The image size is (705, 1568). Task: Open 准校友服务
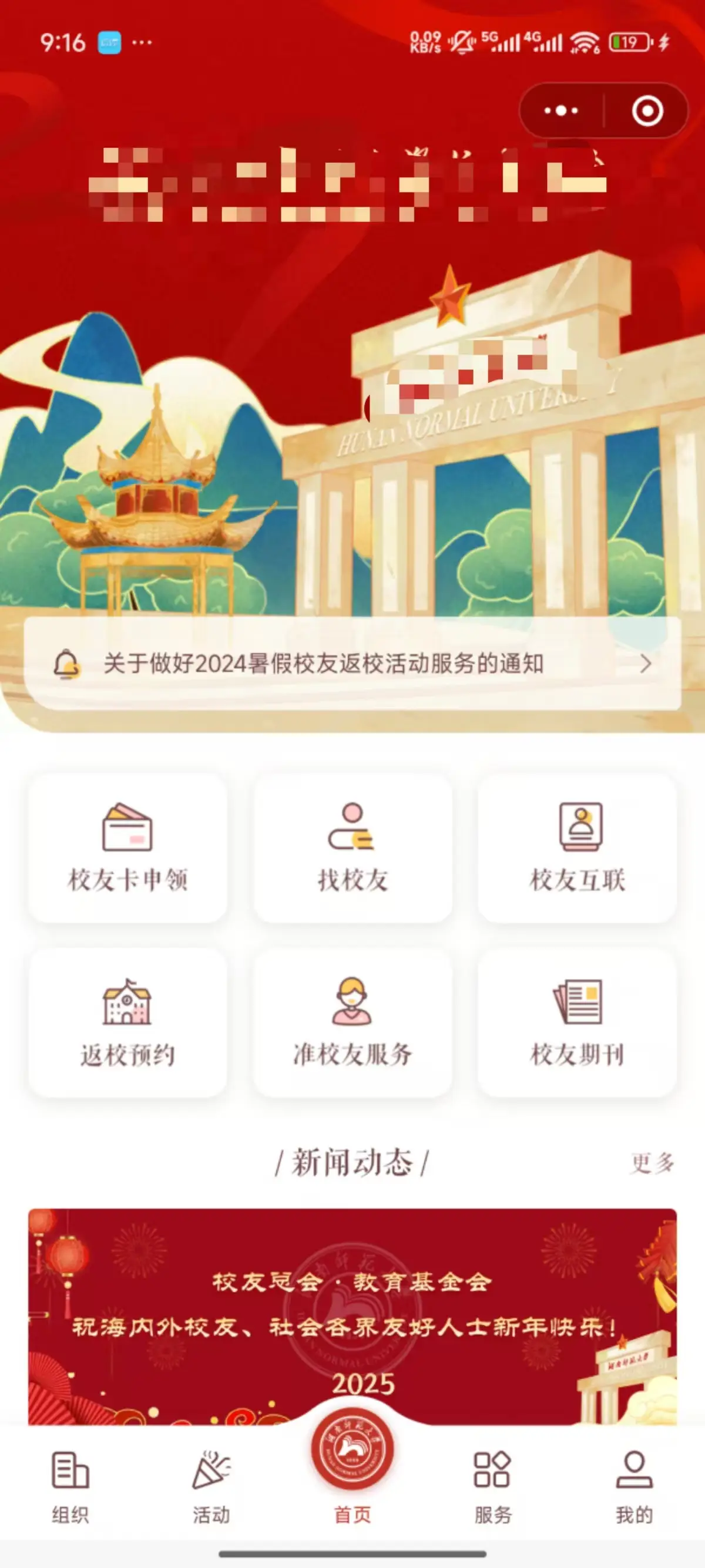pos(352,1023)
